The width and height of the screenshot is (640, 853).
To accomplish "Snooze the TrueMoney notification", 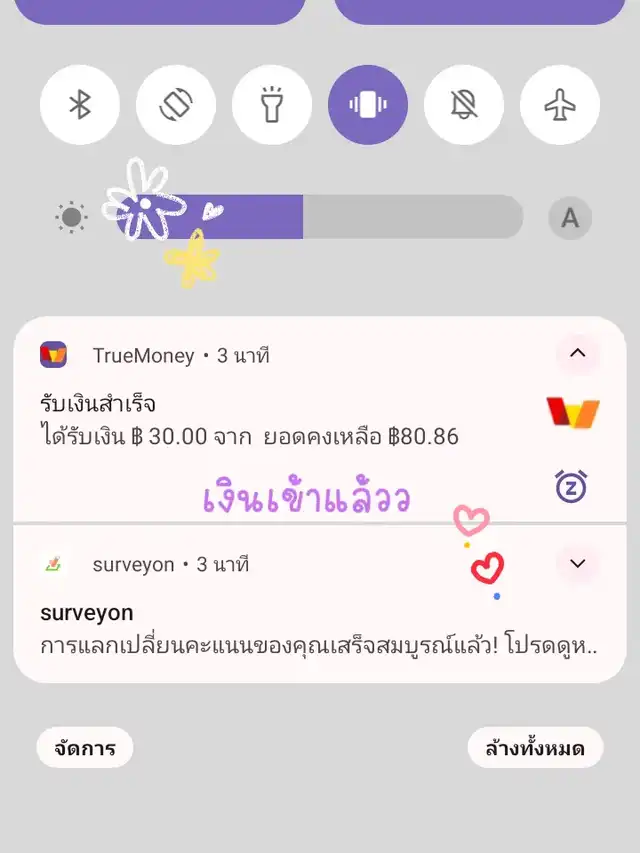I will 571,487.
